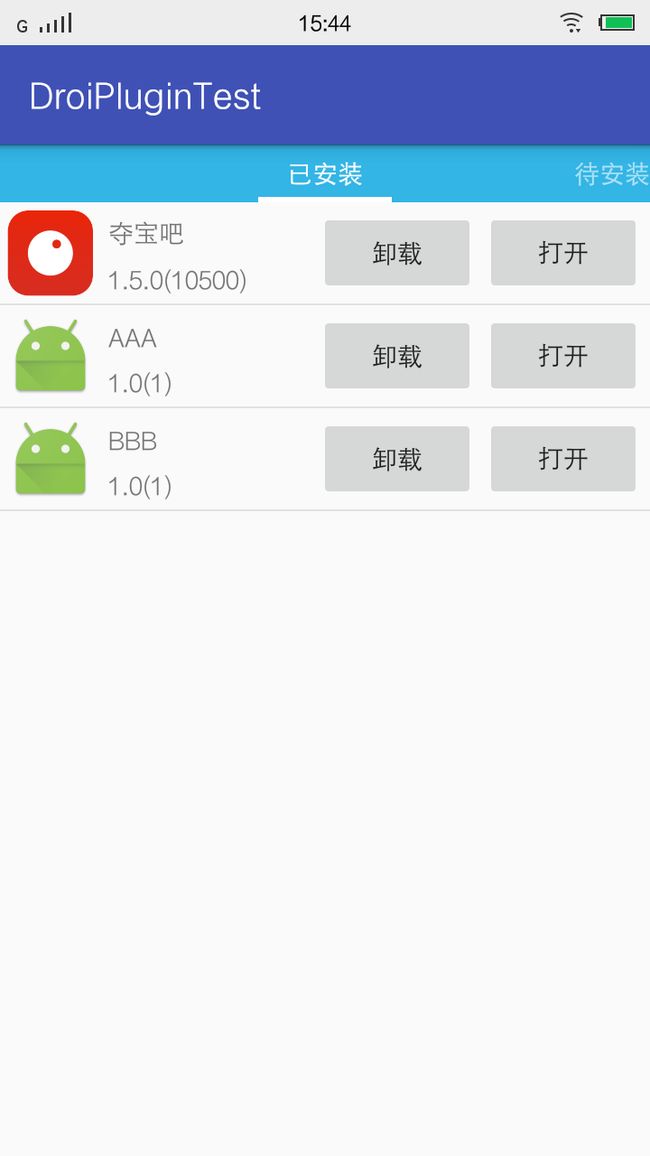Select the 已安装 tab
This screenshot has height=1156, width=650.
coord(325,175)
